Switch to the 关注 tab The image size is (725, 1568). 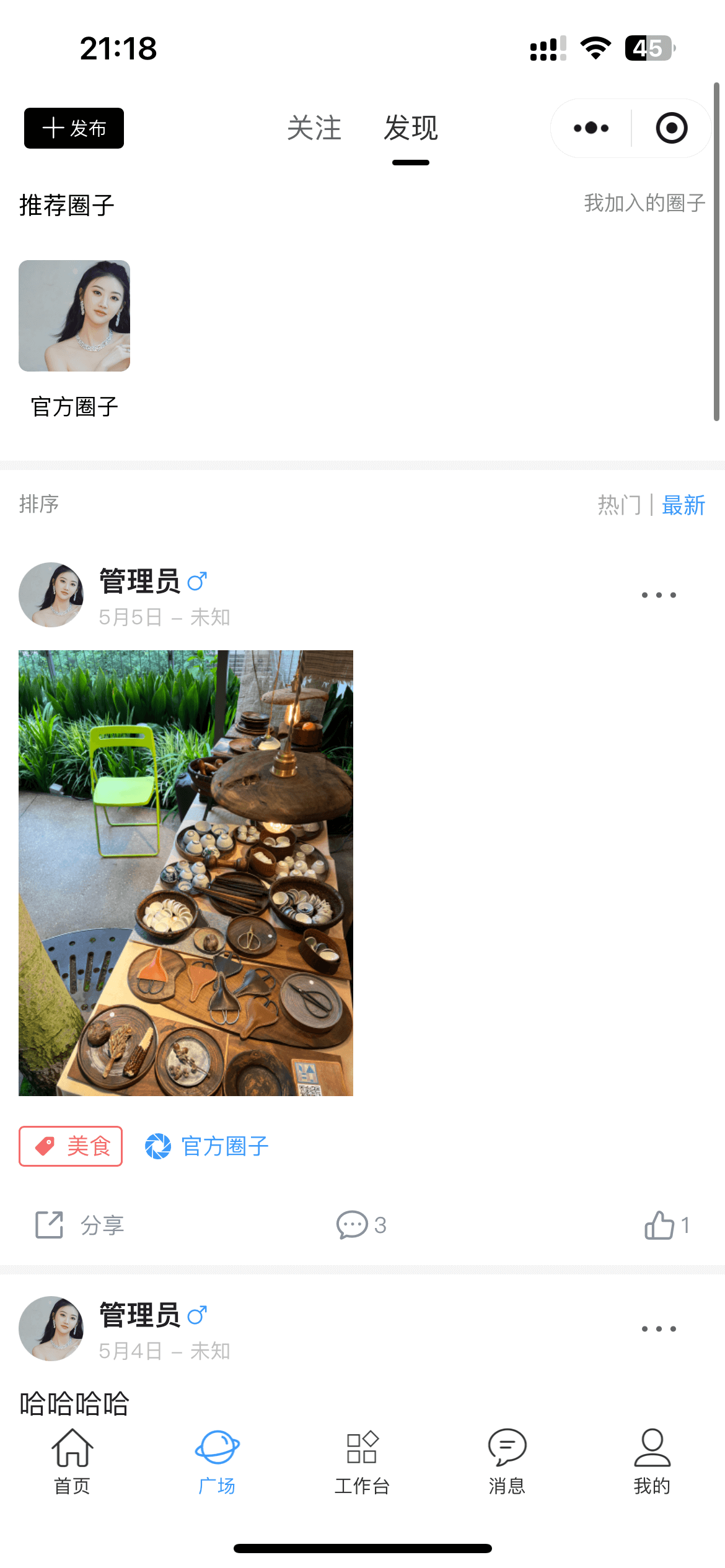[x=314, y=128]
